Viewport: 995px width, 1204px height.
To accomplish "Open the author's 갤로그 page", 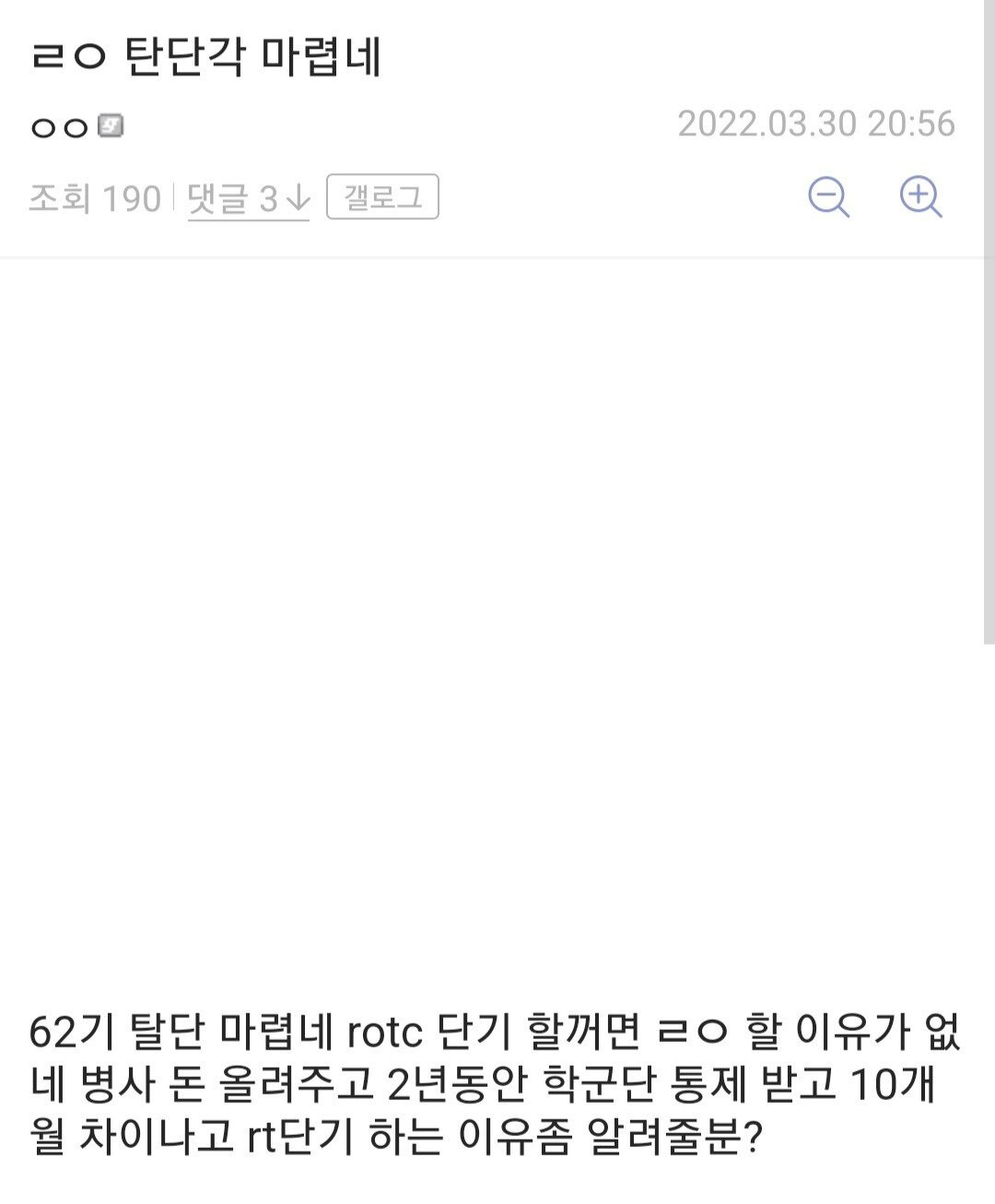I will [382, 197].
